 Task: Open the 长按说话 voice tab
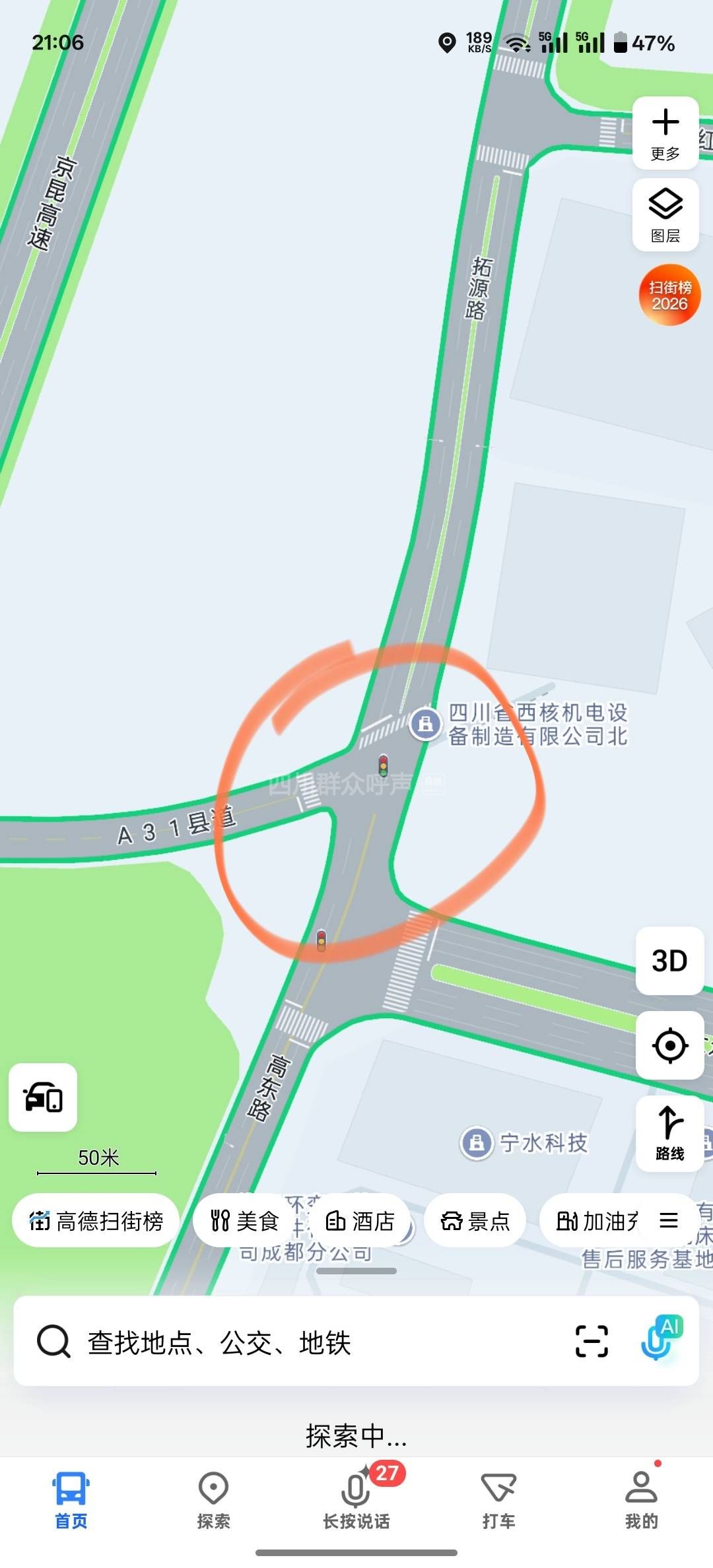[356, 1501]
